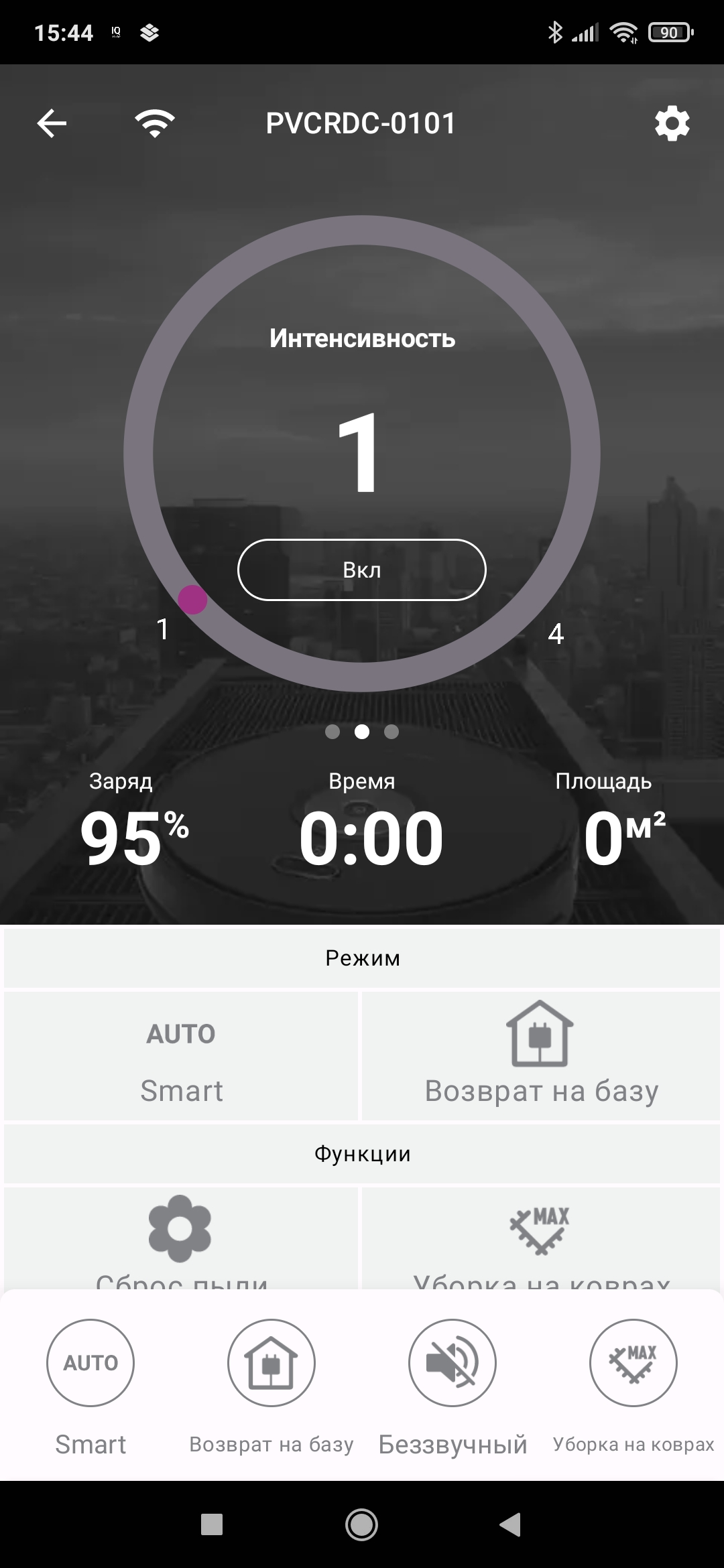Tap the round Возврат на базу shortcut

point(271,1362)
